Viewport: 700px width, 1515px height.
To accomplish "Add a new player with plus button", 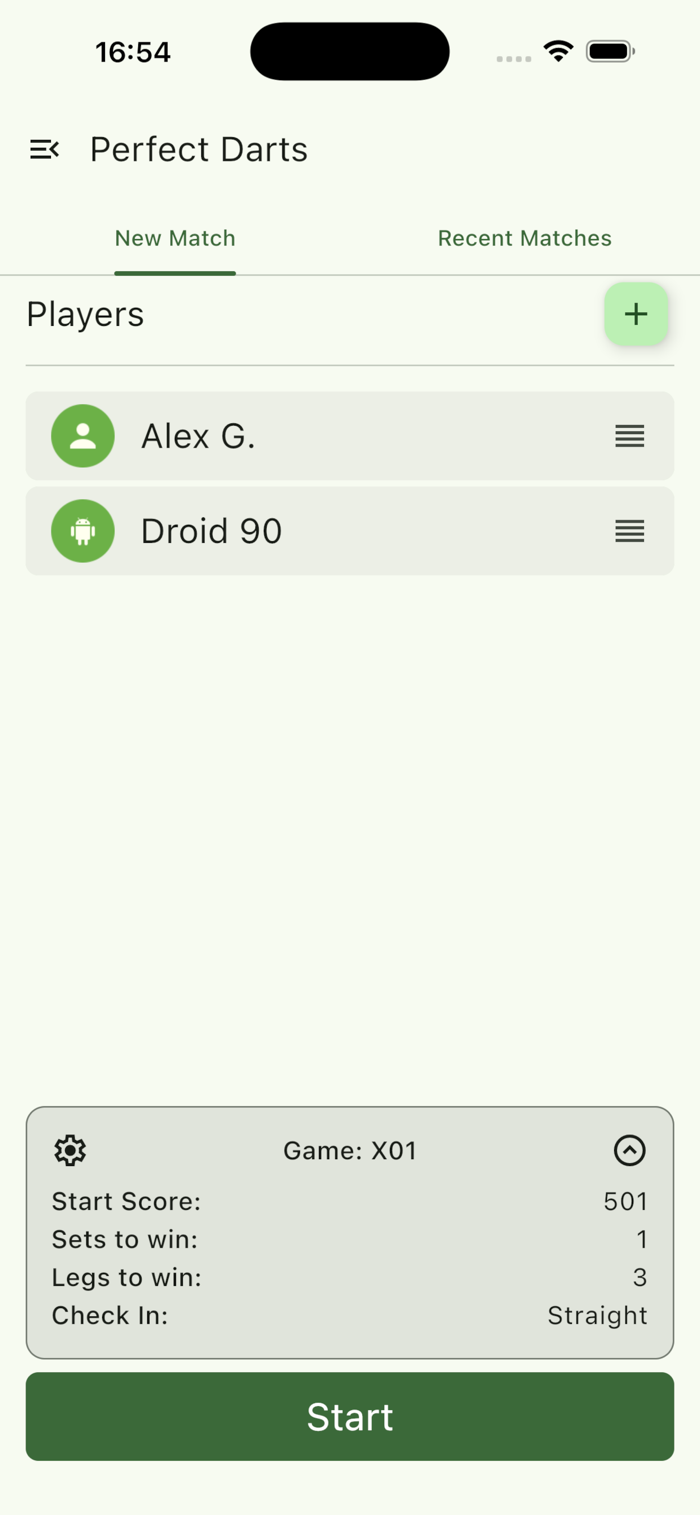I will [x=636, y=314].
